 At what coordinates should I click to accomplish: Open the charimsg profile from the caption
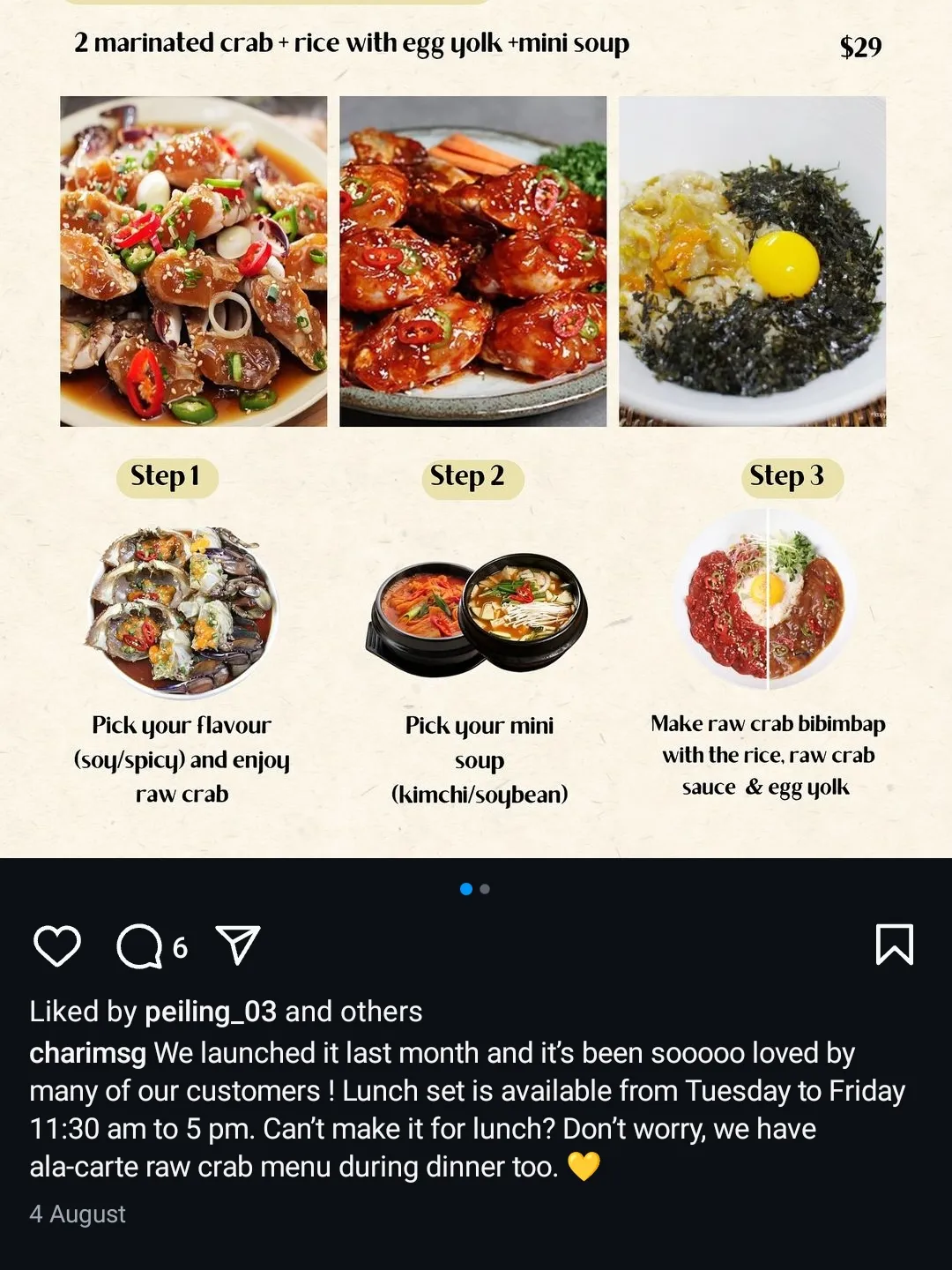point(88,1053)
